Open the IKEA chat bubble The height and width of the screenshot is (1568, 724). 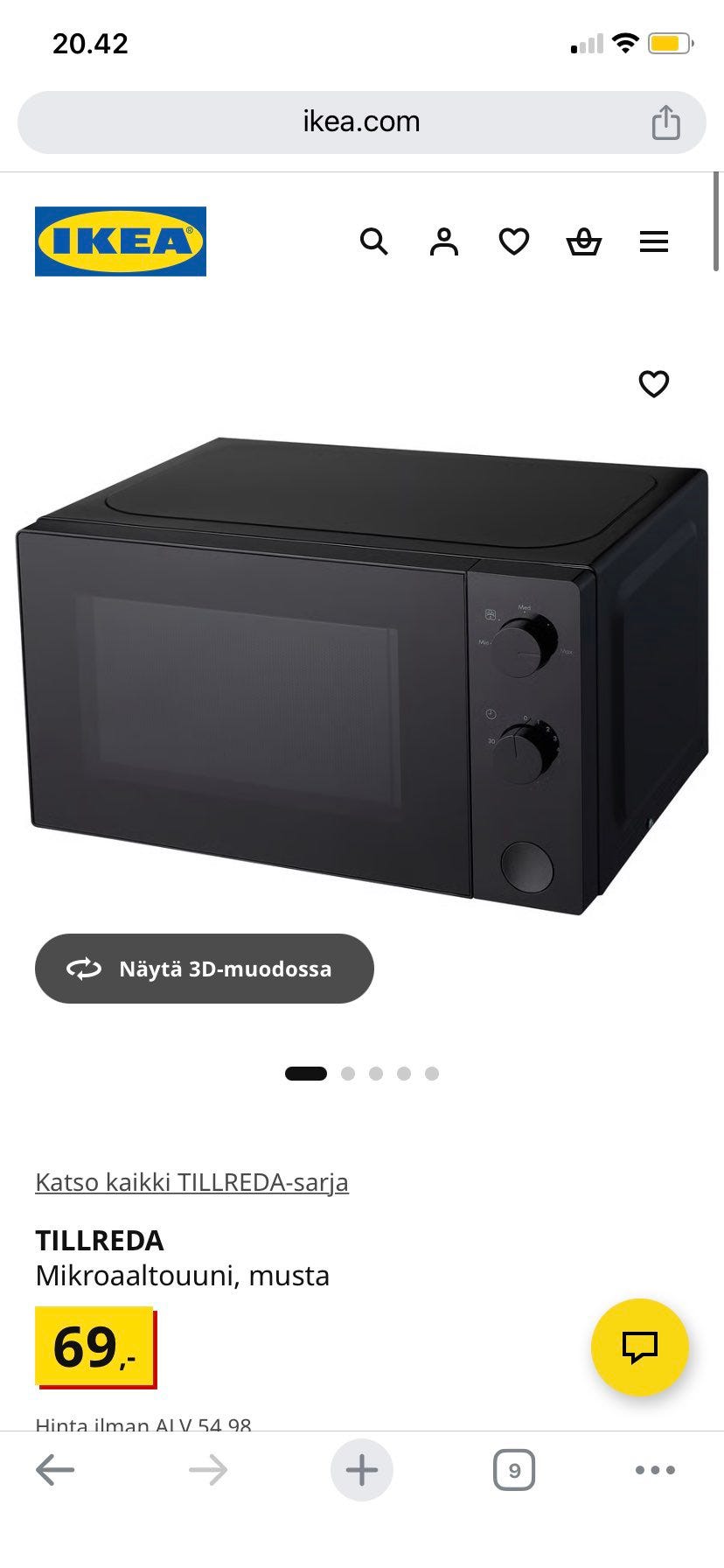640,1347
